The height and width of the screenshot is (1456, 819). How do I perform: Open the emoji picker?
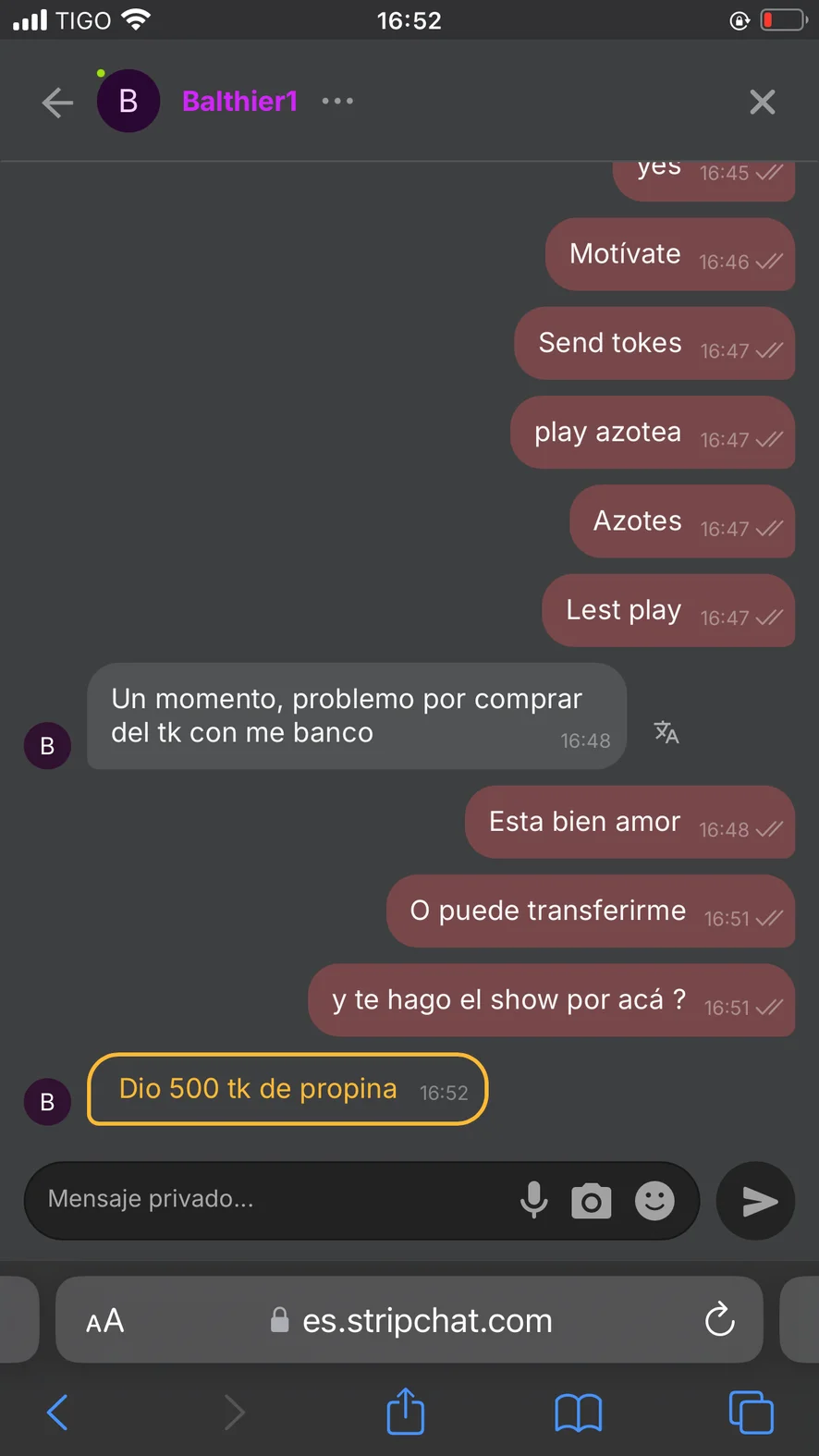(x=654, y=1201)
